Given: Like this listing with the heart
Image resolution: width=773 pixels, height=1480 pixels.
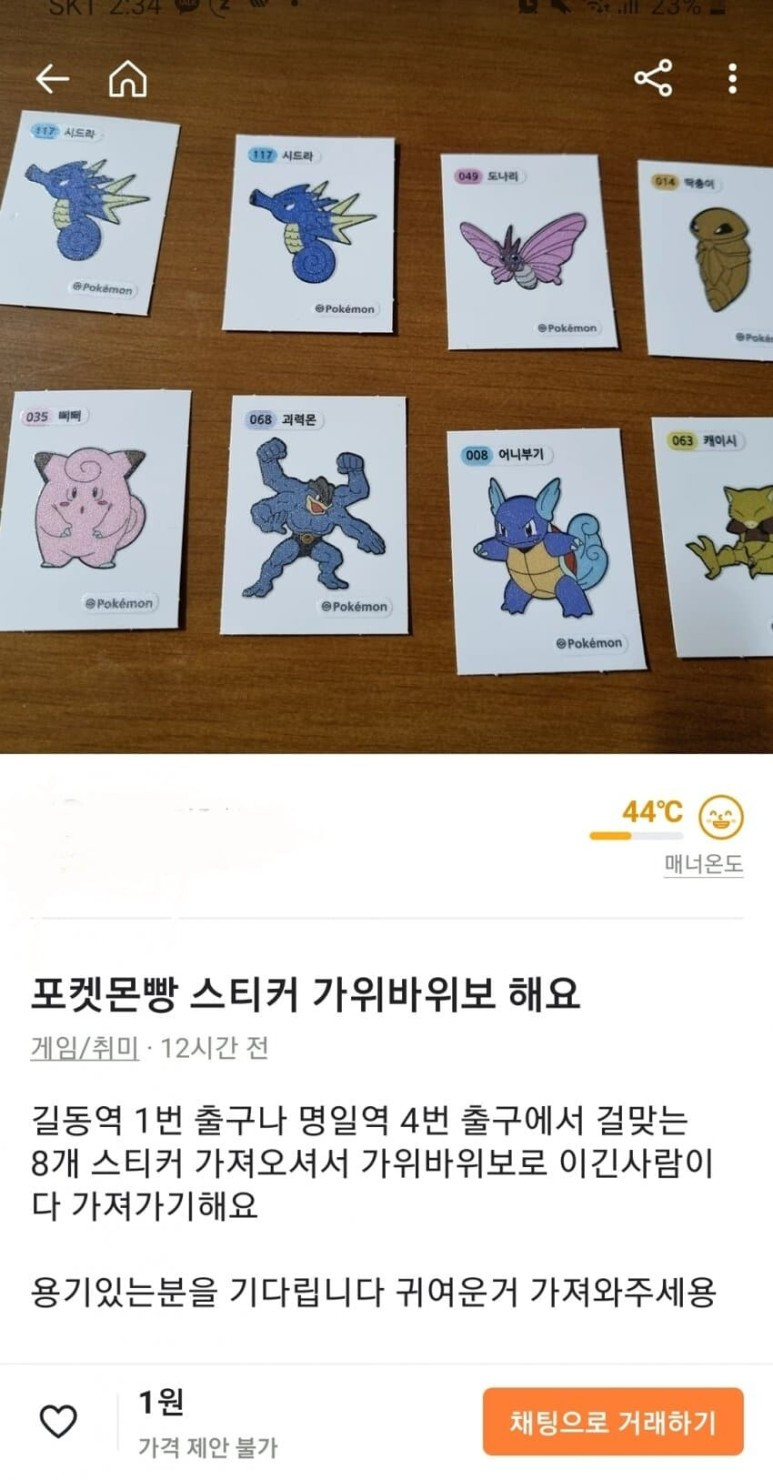Looking at the screenshot, I should pos(58,1421).
